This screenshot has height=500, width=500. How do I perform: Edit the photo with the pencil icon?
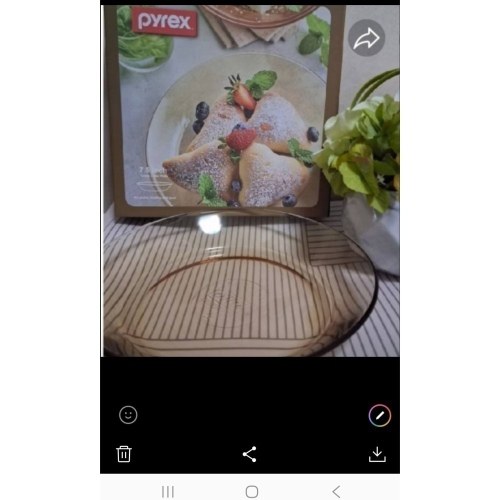click(380, 416)
